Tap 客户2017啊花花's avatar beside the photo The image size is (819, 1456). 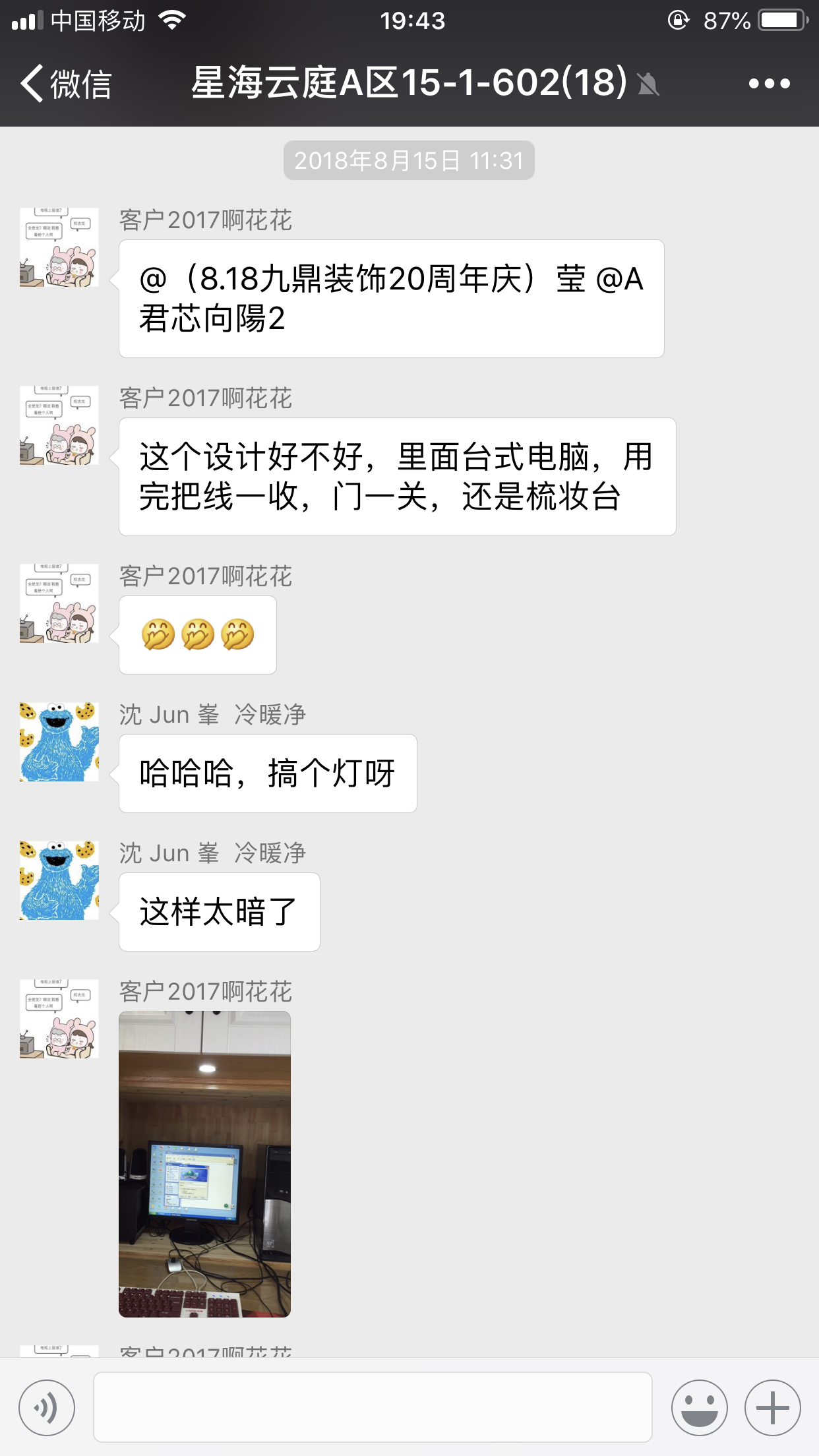coord(59,1018)
